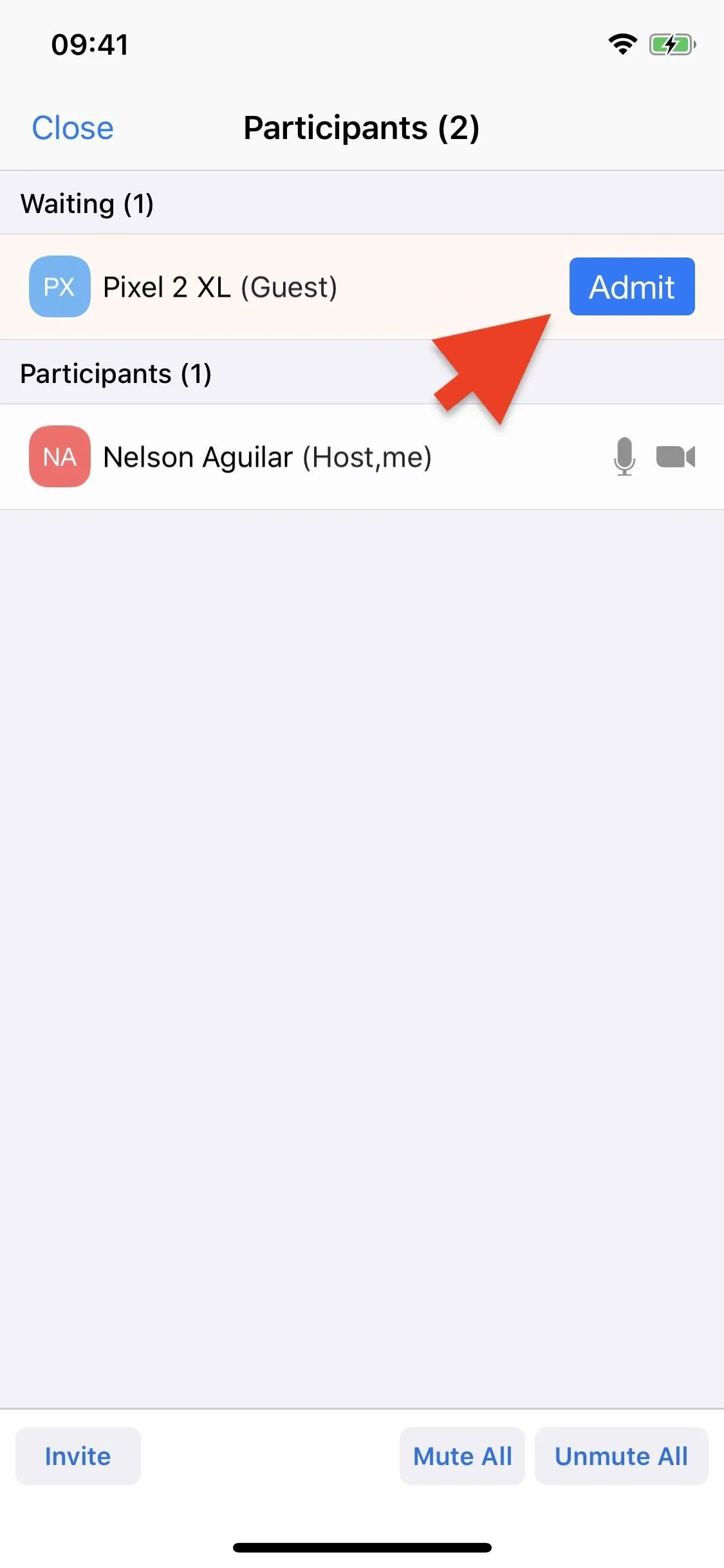Viewport: 724px width, 1568px height.
Task: Tap the Invite button
Action: 78,1456
